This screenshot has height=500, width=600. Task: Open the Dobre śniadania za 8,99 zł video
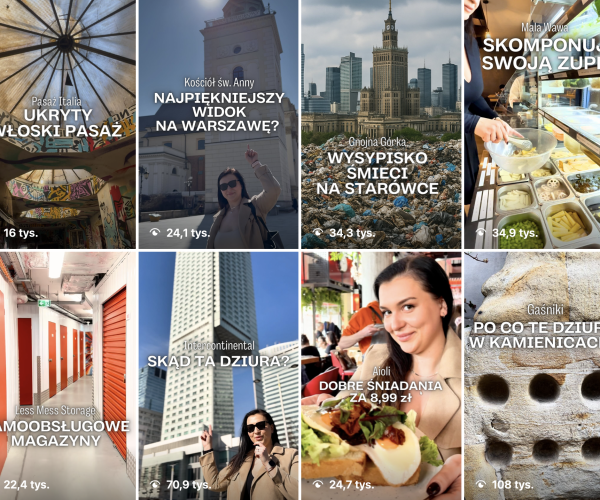click(380, 375)
